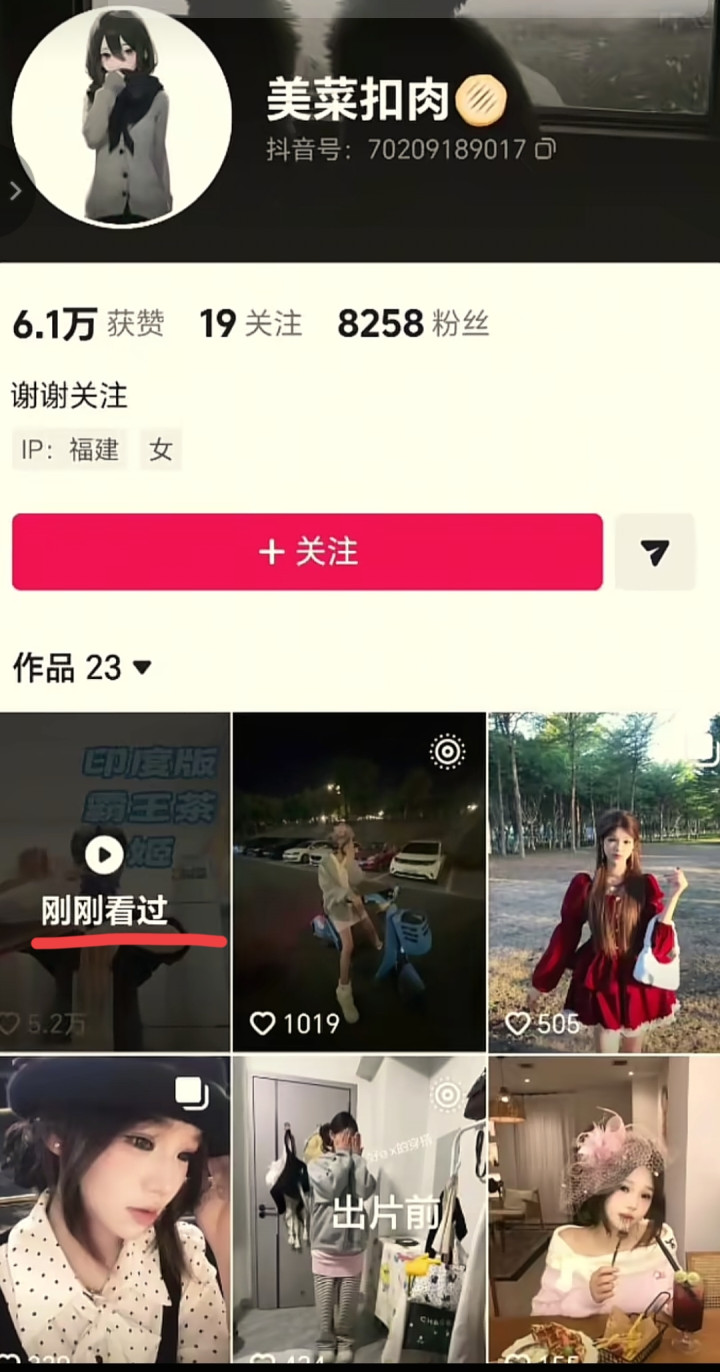720x1372 pixels.
Task: Tap the share arrow next to 关注
Action: tap(655, 552)
